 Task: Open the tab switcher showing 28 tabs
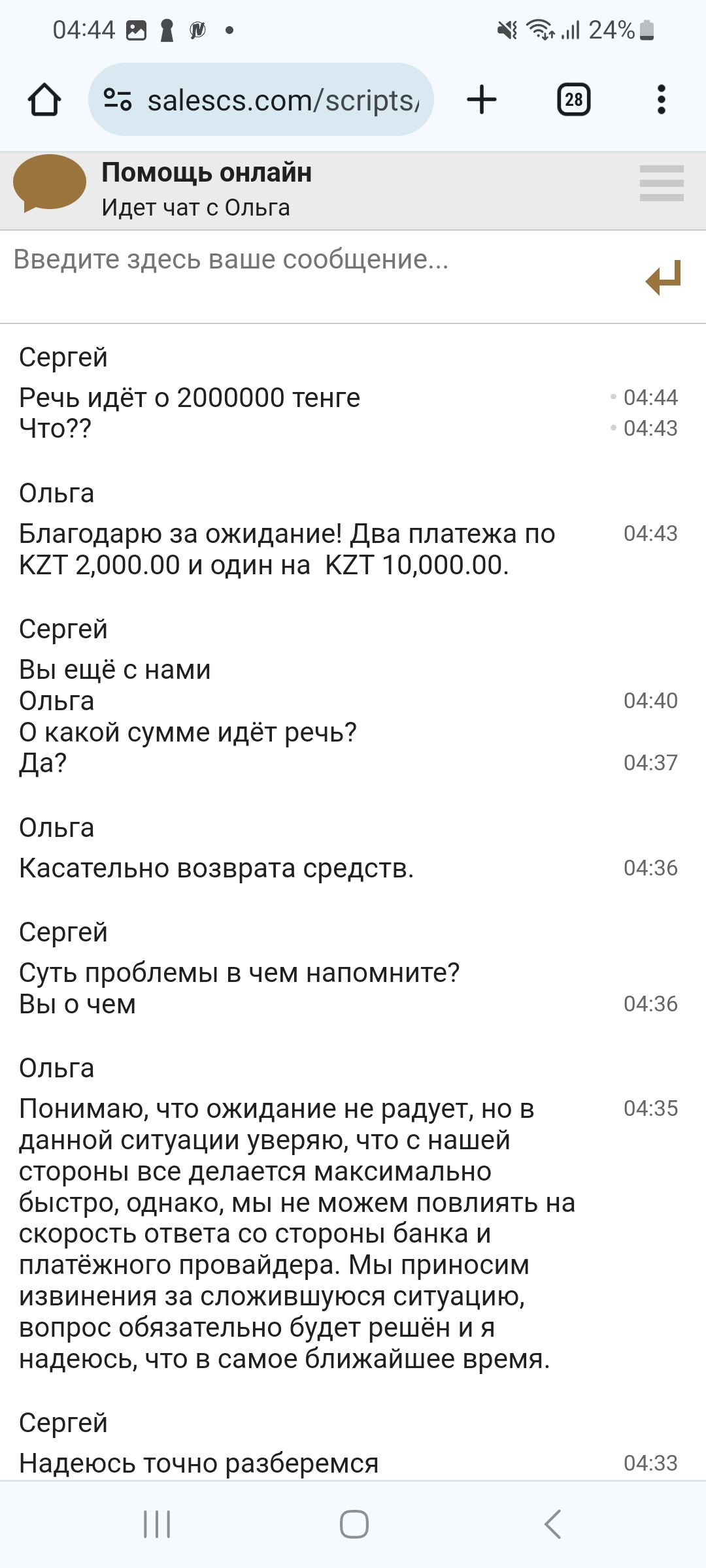tap(573, 100)
